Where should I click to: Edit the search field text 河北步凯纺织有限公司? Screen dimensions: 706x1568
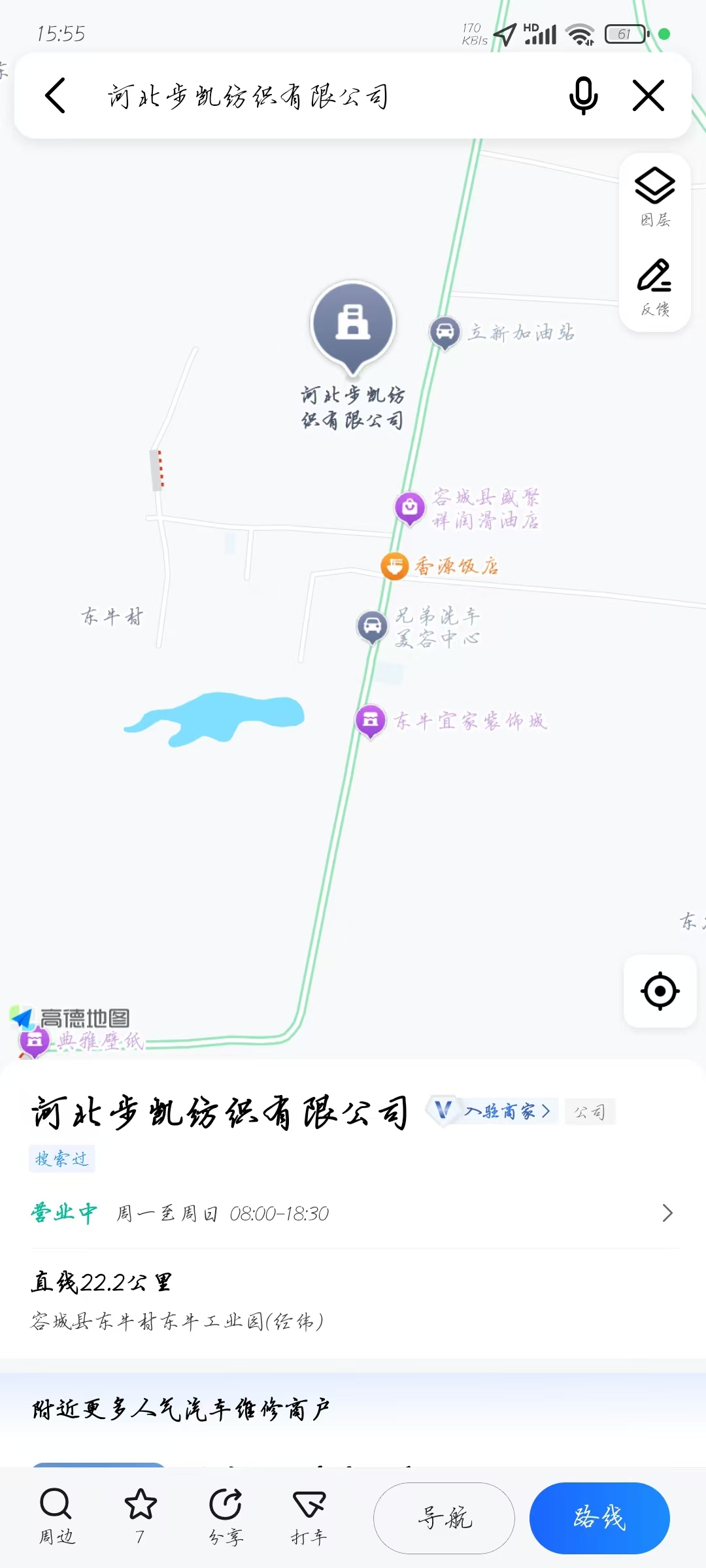248,97
